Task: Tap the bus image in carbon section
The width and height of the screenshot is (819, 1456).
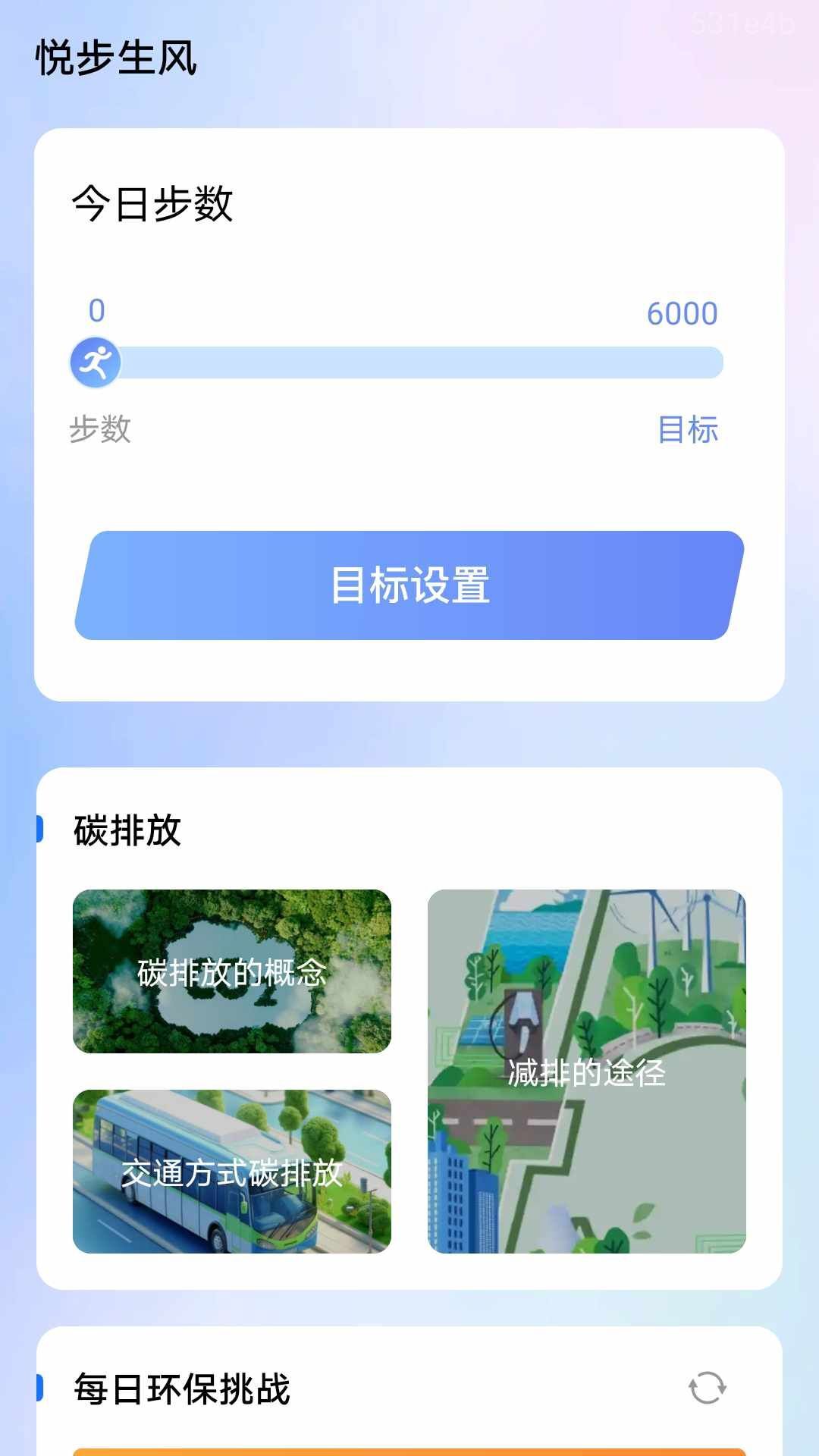Action: pyautogui.click(x=231, y=1172)
